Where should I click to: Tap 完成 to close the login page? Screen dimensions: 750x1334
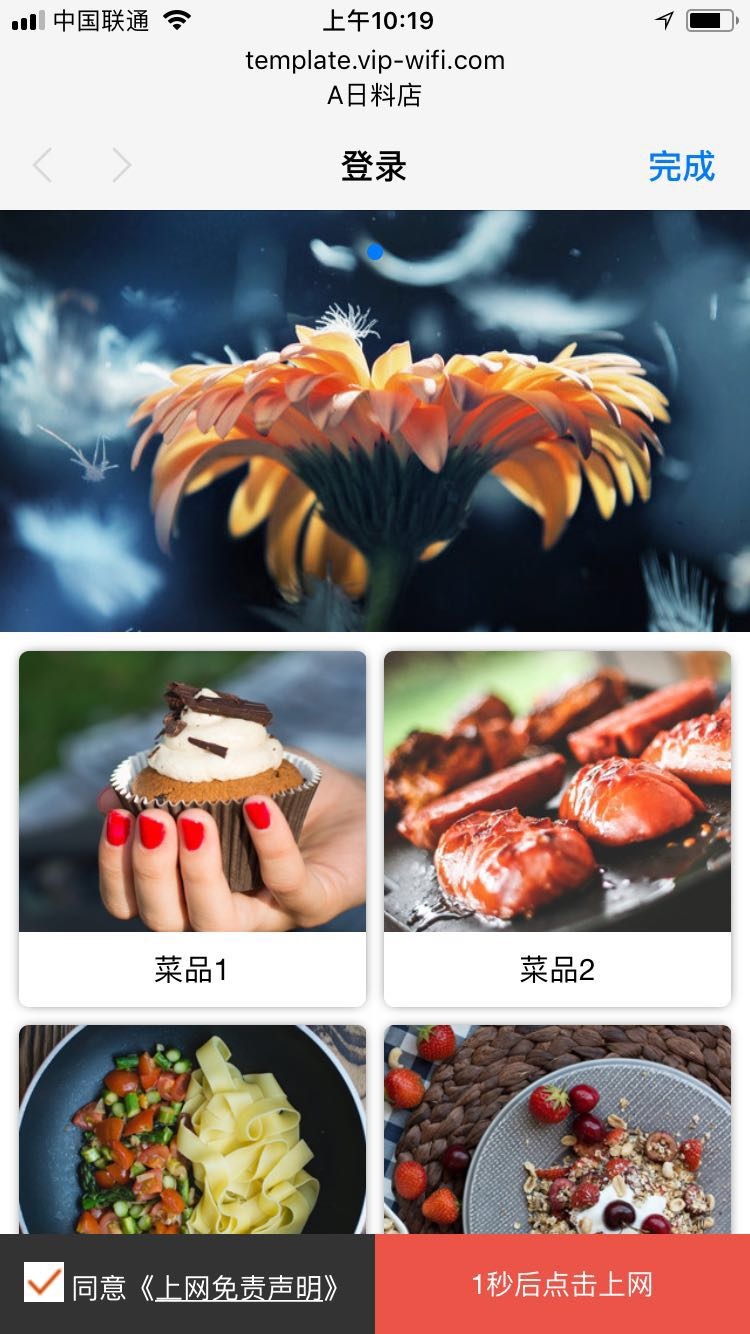pos(681,166)
